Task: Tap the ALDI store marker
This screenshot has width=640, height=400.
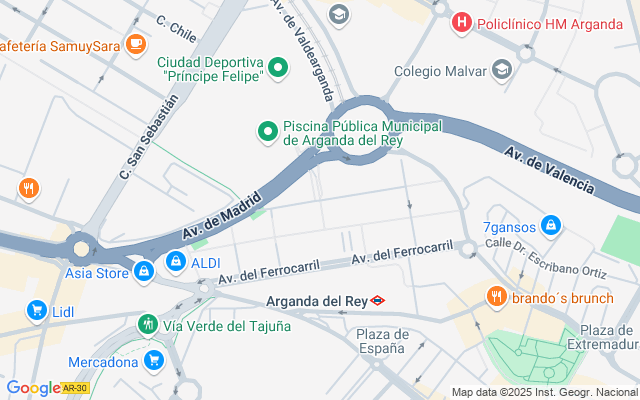Action: point(175,262)
